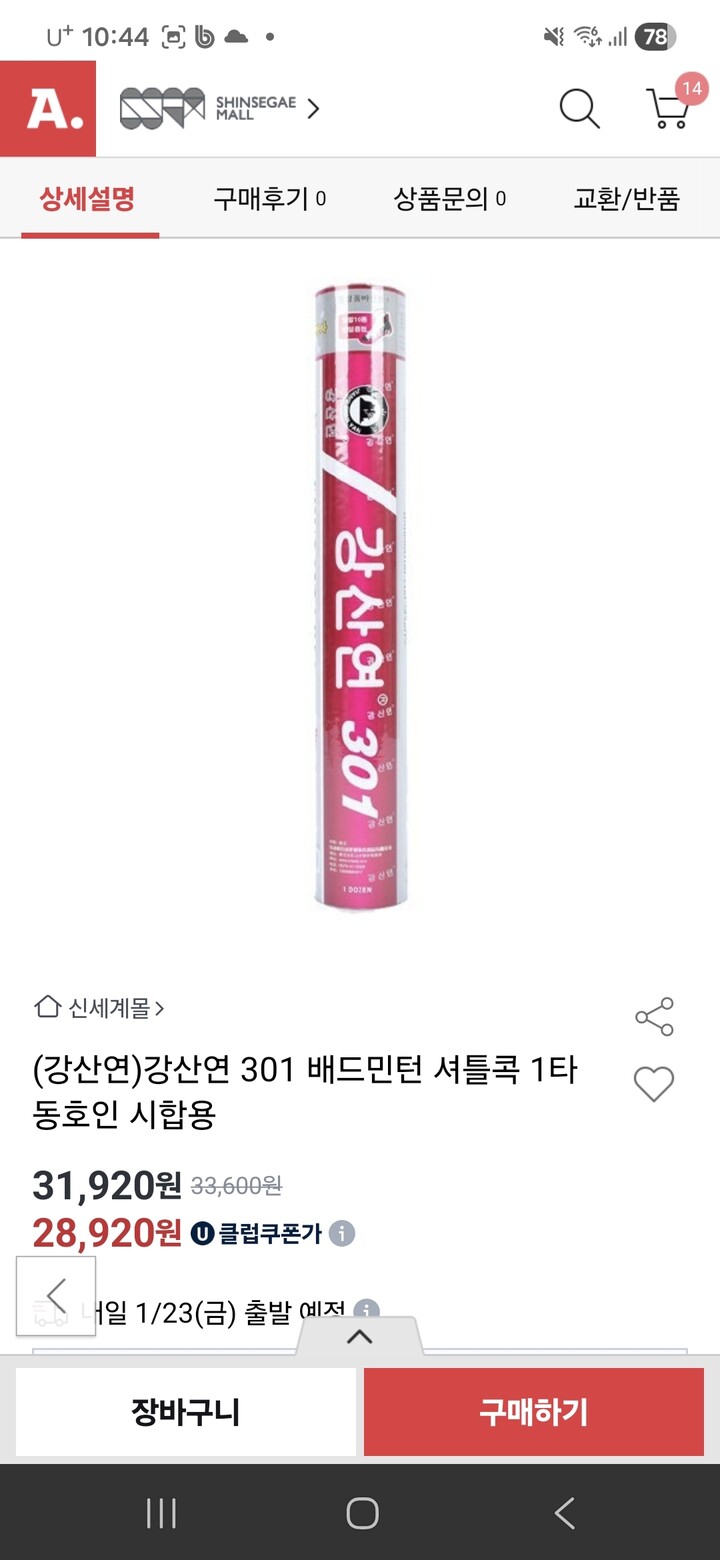Expand SHINSEGAE MALL brand page via chevron
Viewport: 720px width, 1560px height.
pyautogui.click(x=313, y=107)
